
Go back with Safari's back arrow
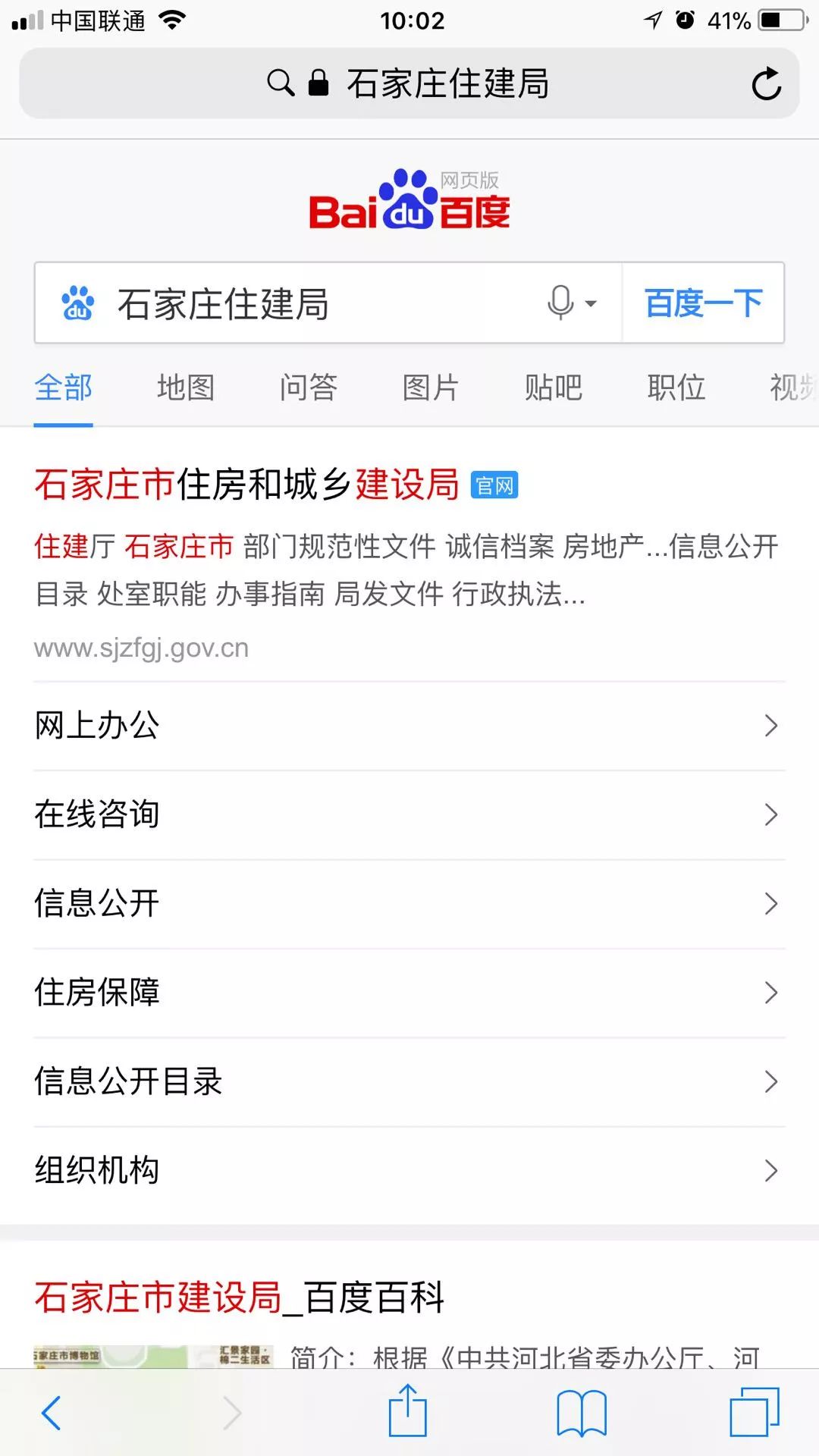[x=52, y=1413]
